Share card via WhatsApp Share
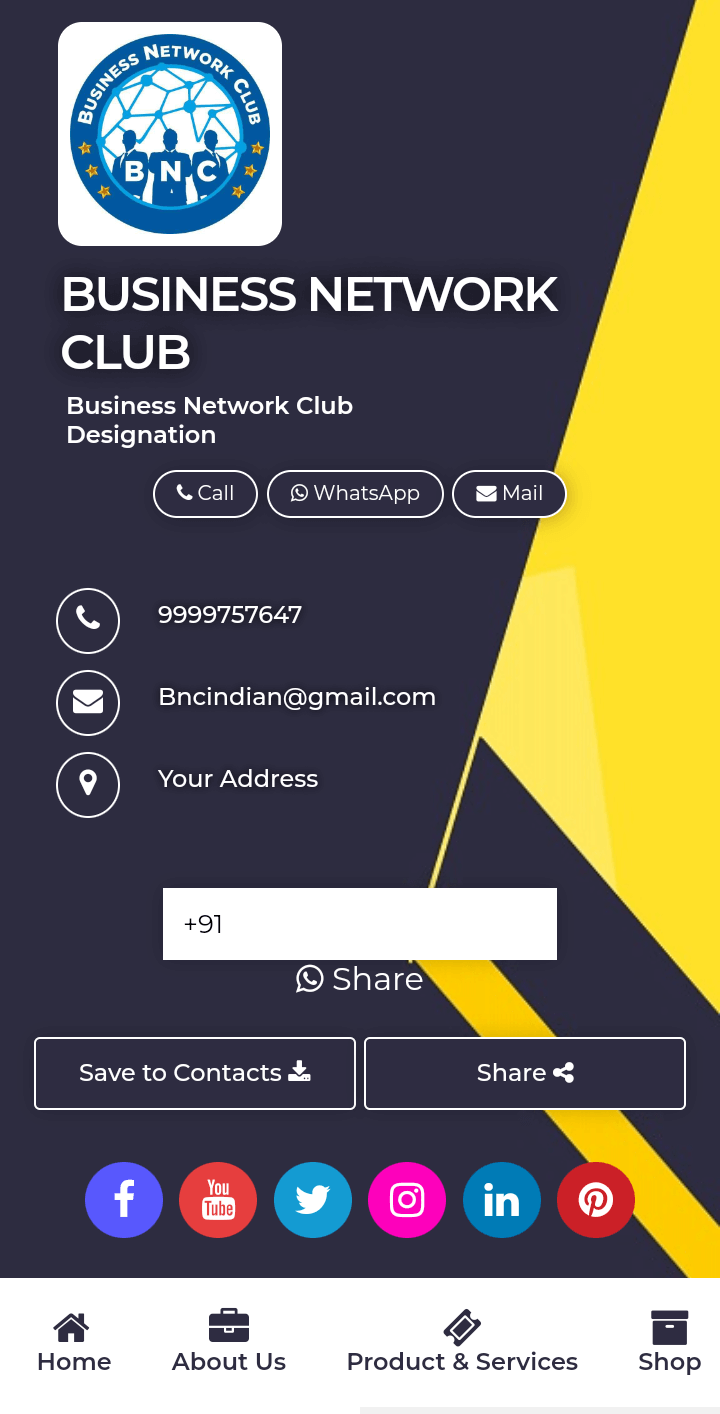Image resolution: width=720 pixels, height=1414 pixels. tap(360, 979)
